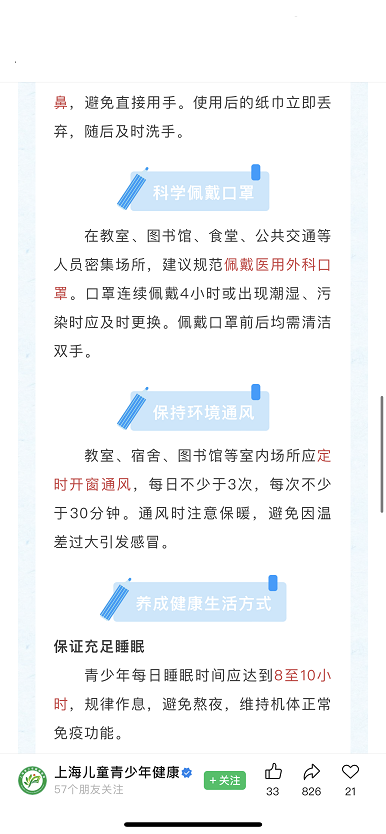The image size is (386, 834).
Task: Like this article with the thumbs-up icon
Action: coord(273,771)
